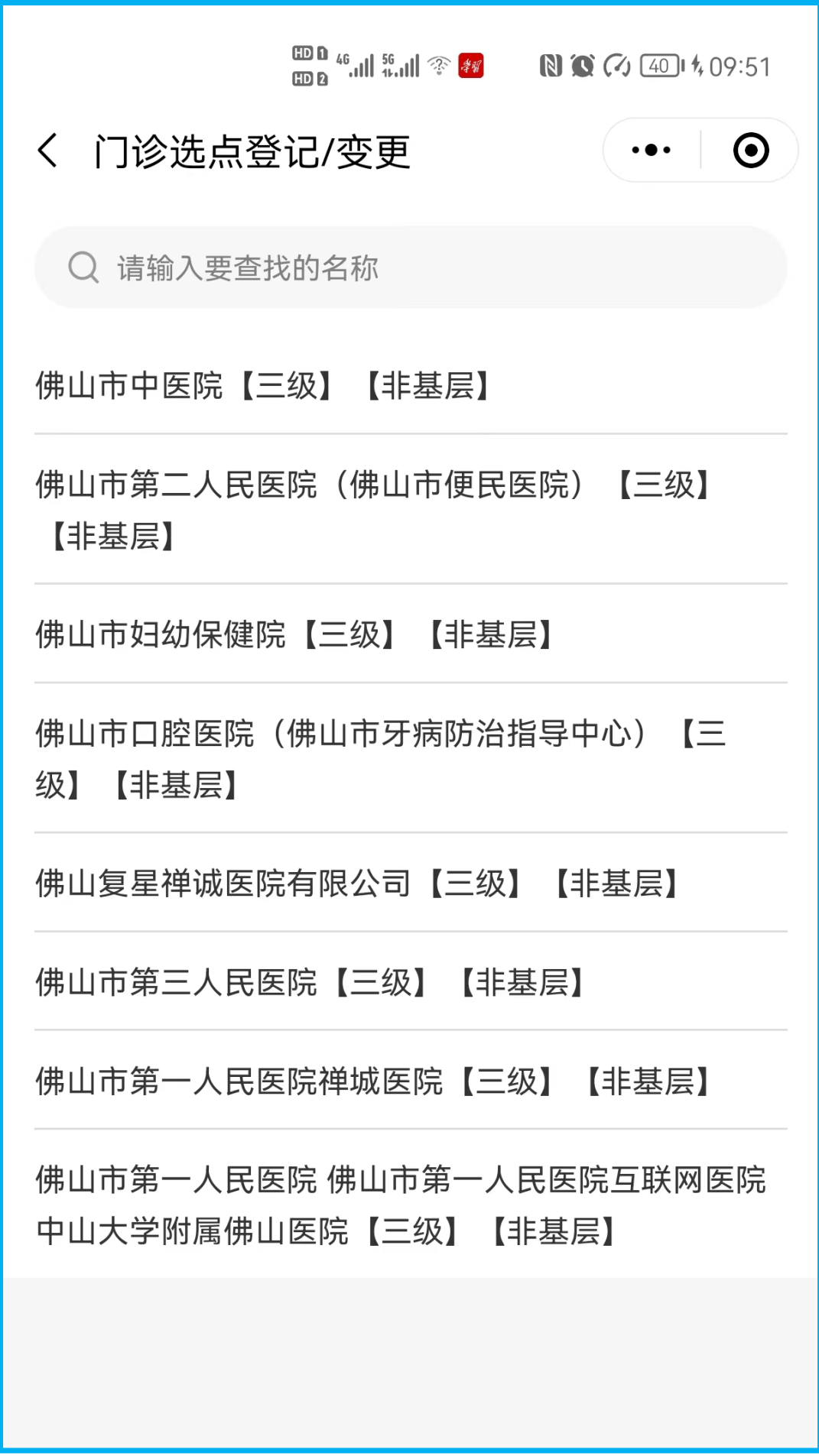The height and width of the screenshot is (1456, 819).
Task: Close the mini program via target icon
Action: pos(750,151)
